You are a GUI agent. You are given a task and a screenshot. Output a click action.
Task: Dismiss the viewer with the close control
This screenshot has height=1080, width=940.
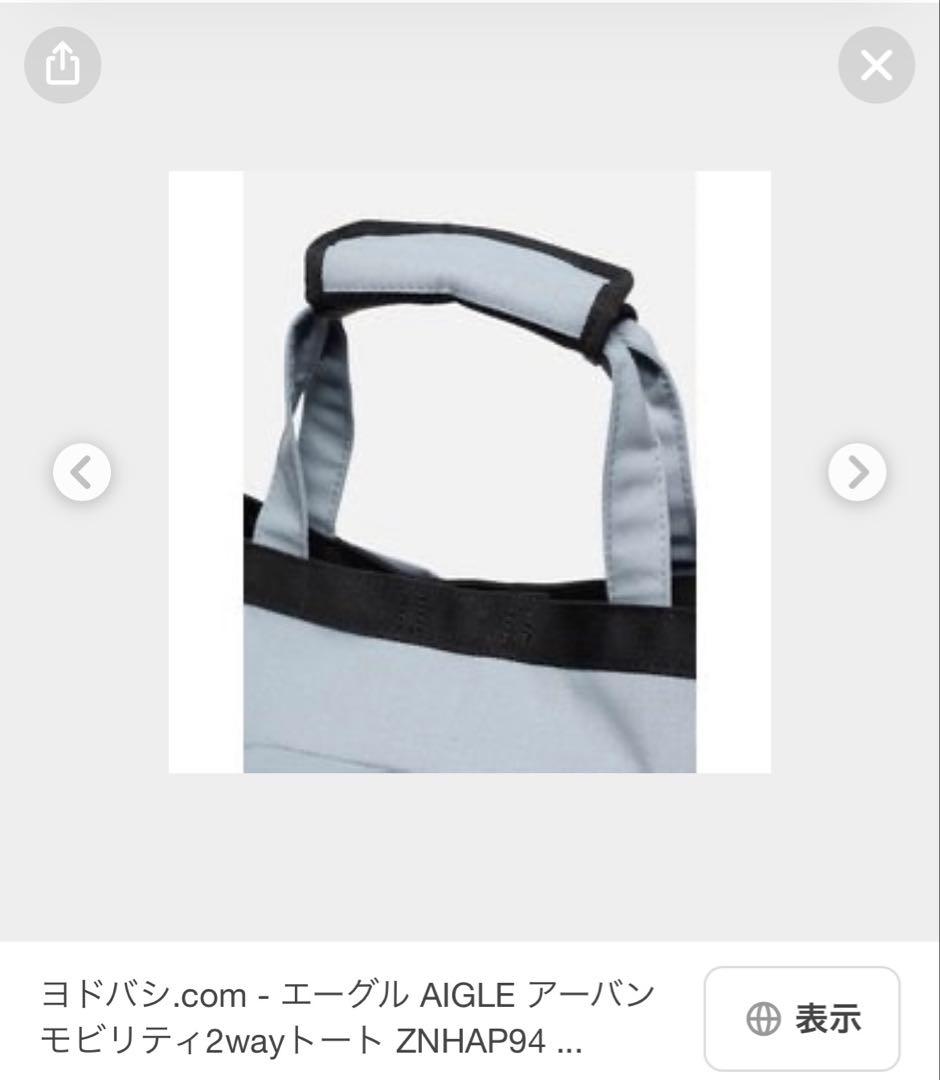(876, 65)
